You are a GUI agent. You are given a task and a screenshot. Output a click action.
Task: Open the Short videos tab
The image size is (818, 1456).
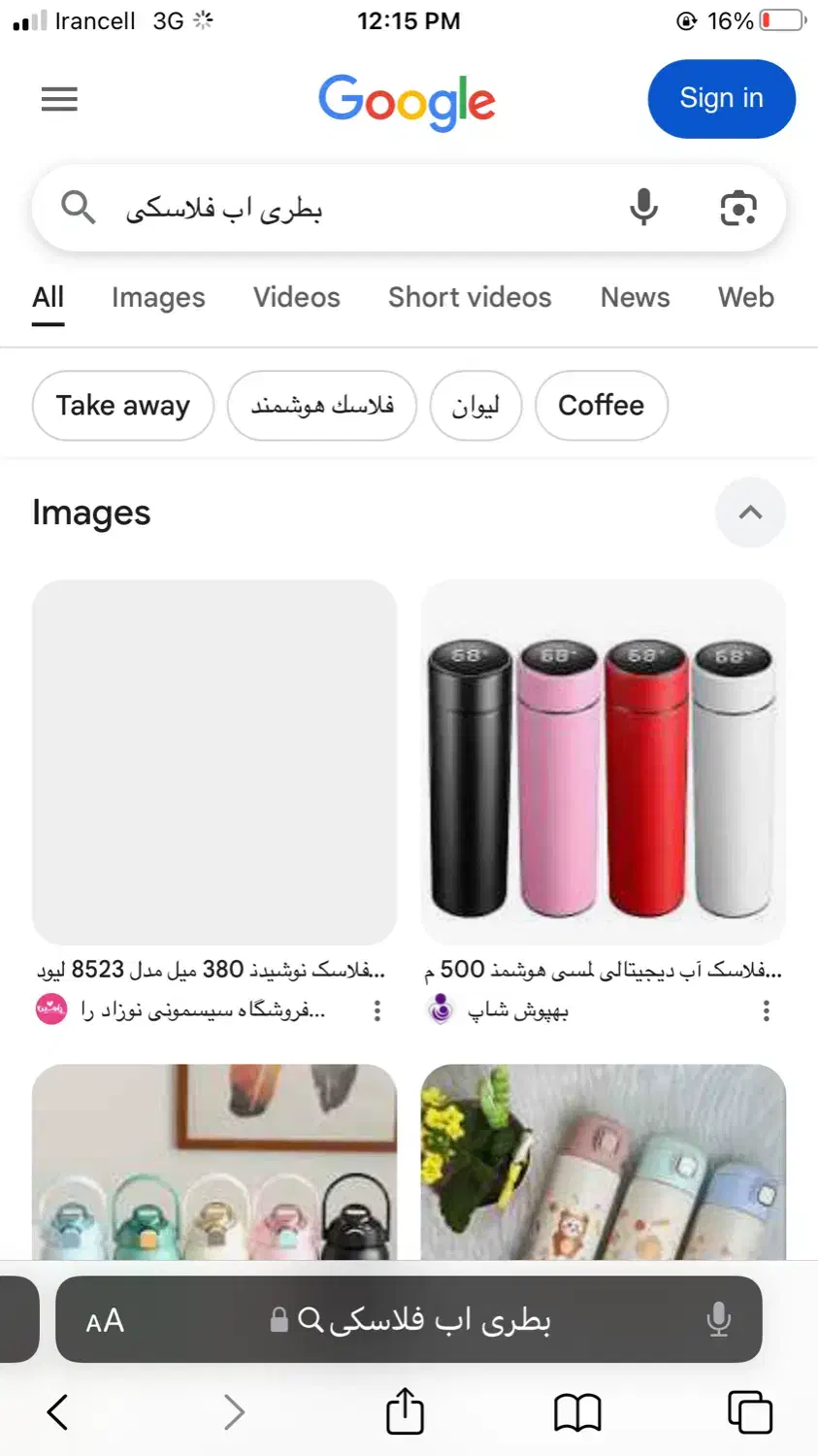(470, 298)
